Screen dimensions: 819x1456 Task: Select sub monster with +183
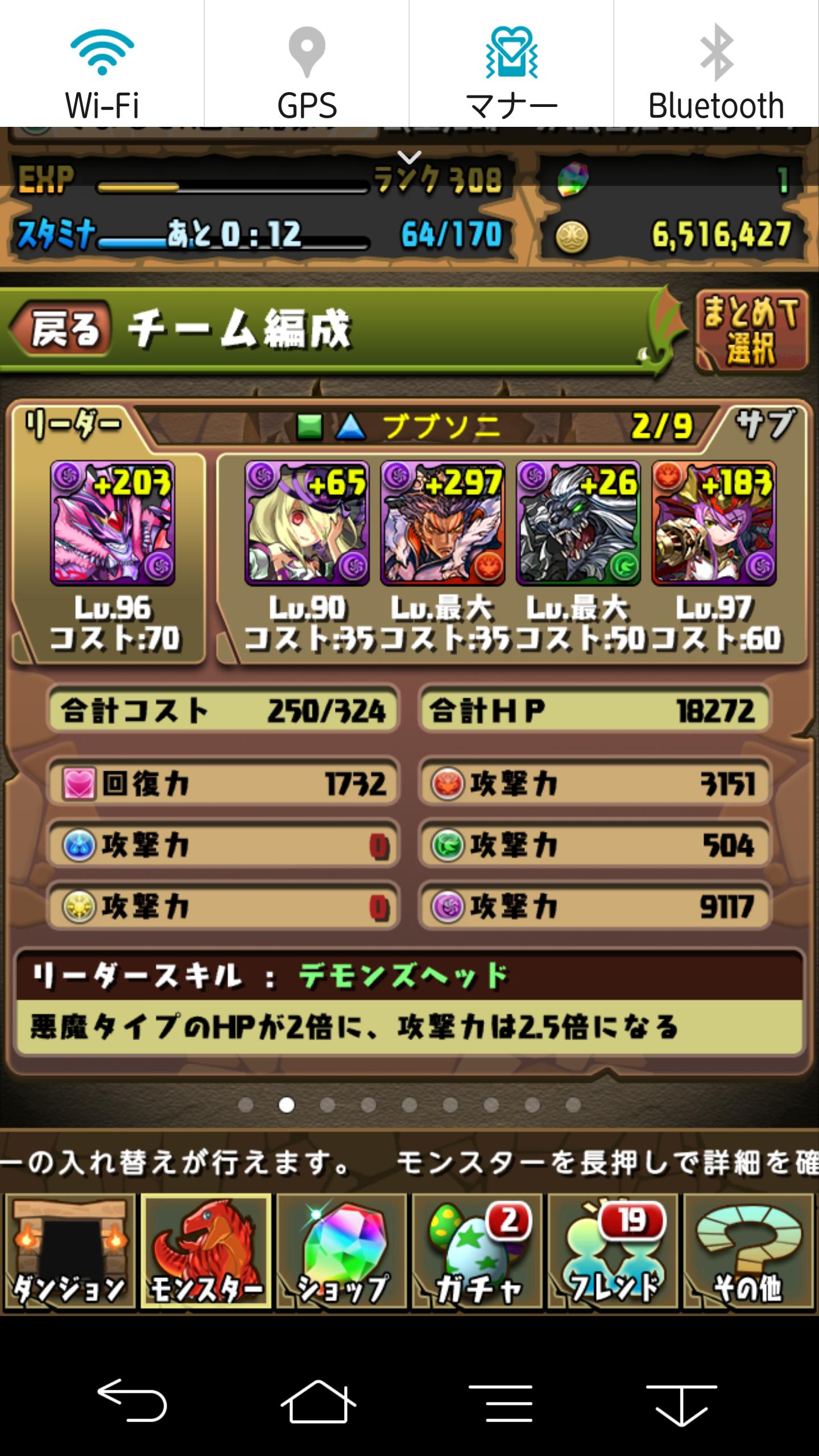coord(714,523)
